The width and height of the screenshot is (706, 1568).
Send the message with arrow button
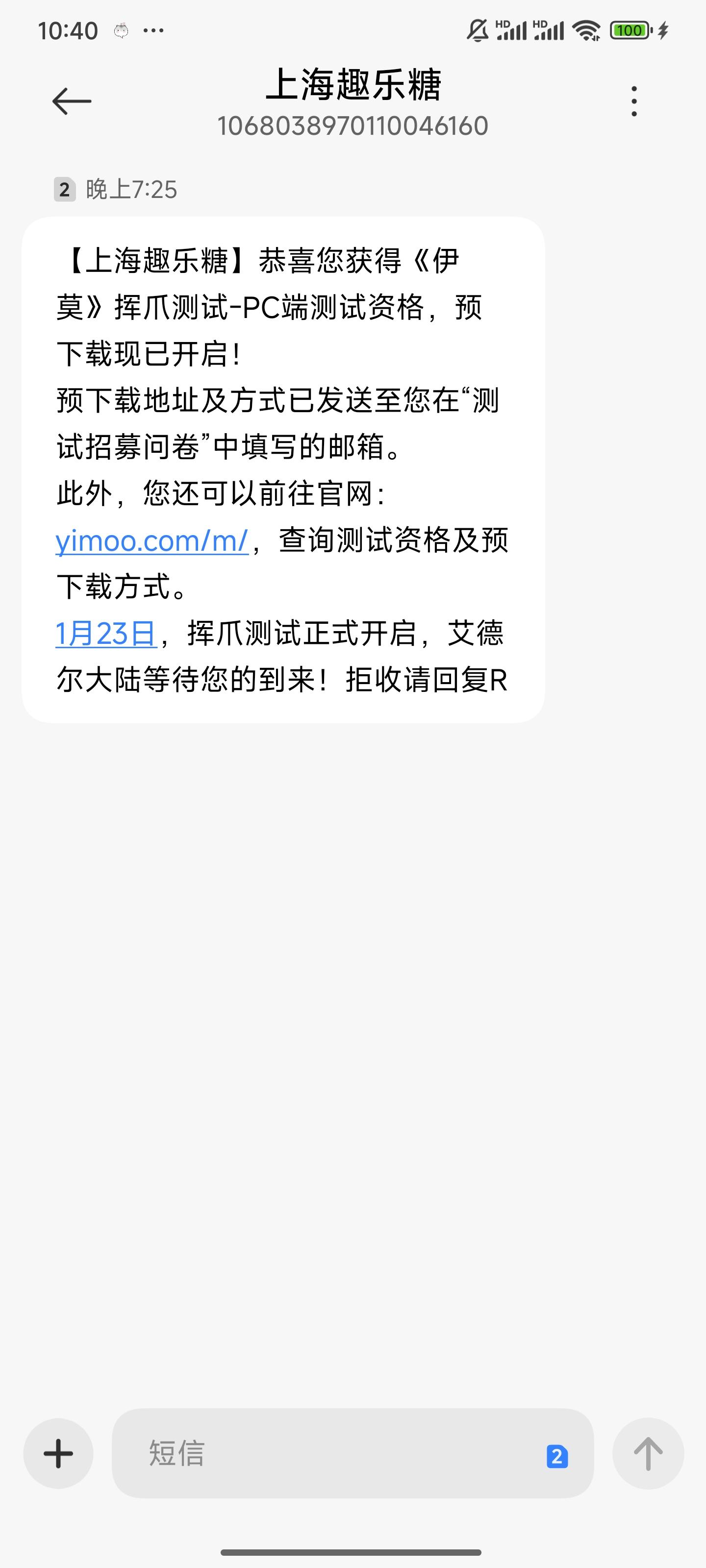click(648, 1453)
